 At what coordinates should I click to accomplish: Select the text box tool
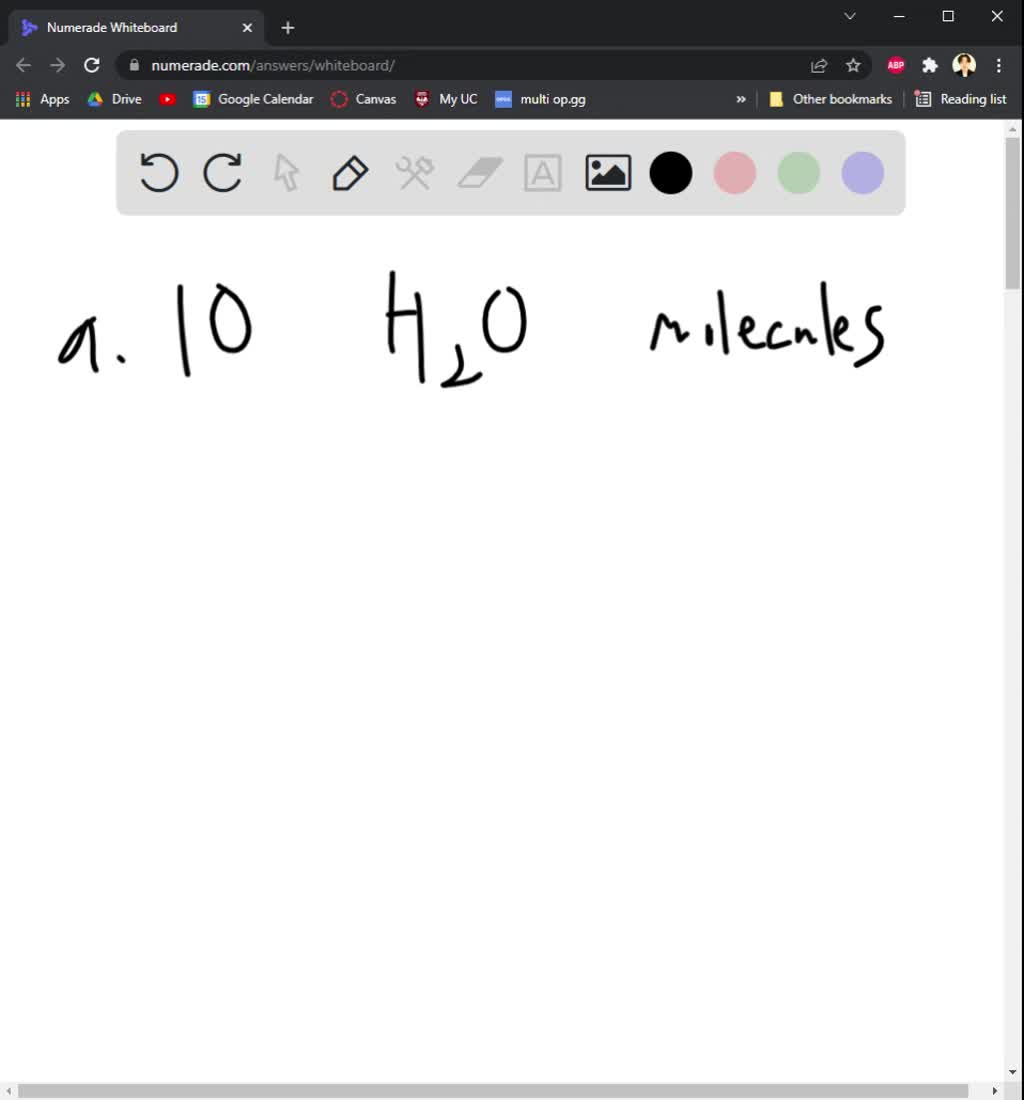click(542, 173)
